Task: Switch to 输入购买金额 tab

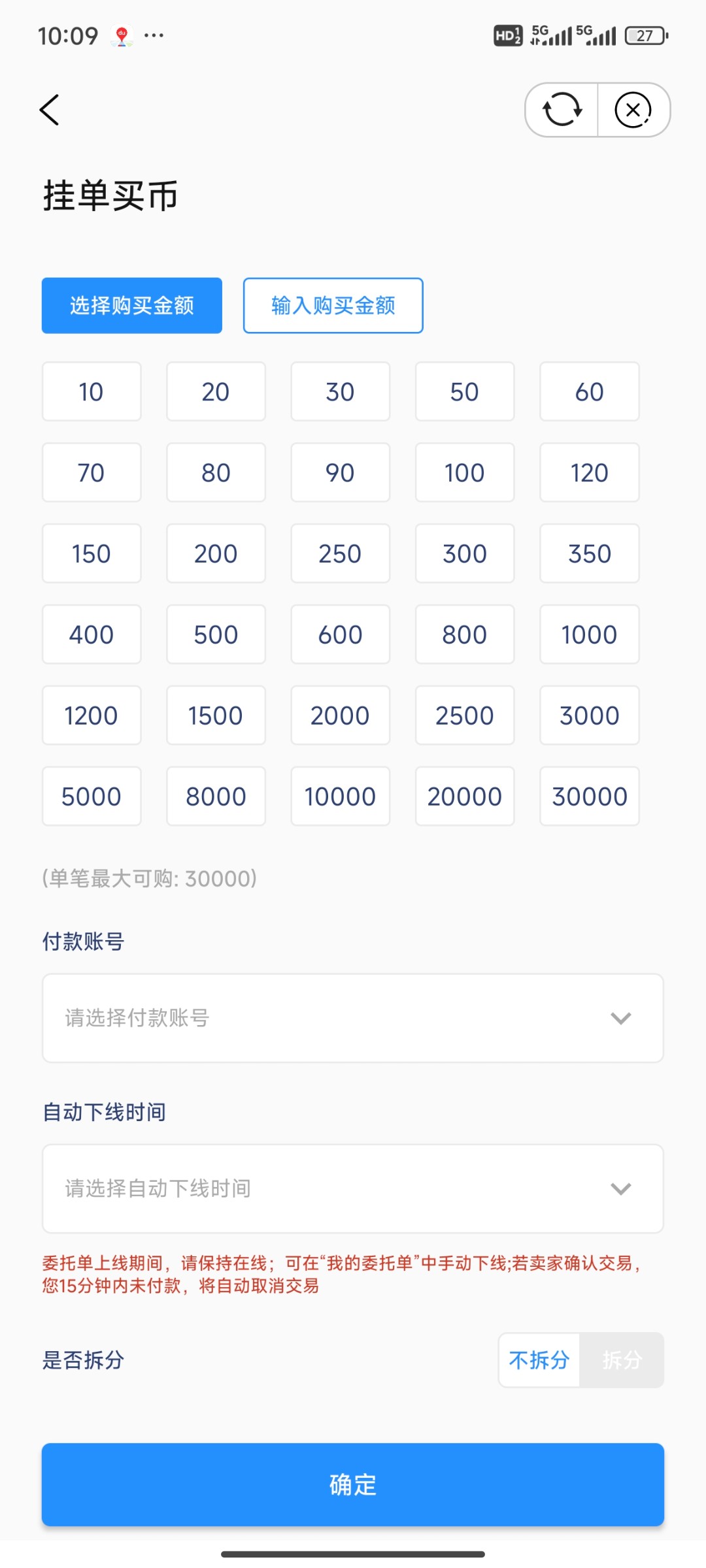Action: pyautogui.click(x=333, y=306)
